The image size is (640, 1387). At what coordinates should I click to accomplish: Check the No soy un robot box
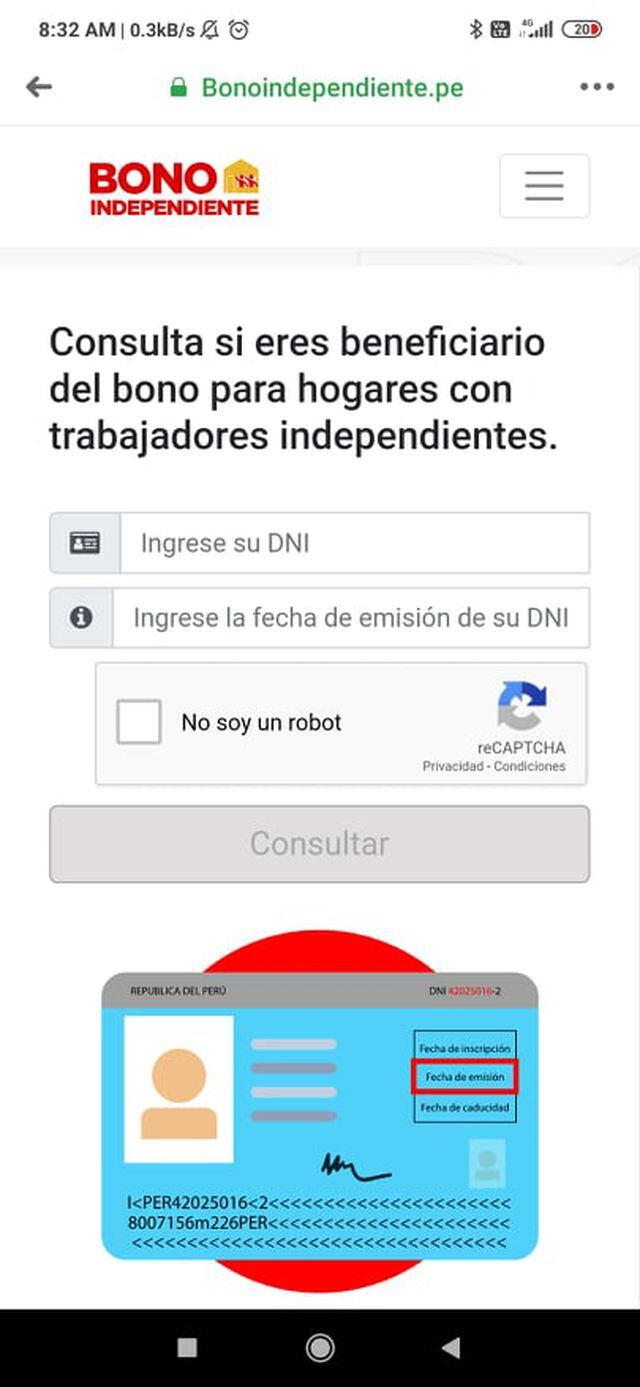(x=139, y=722)
